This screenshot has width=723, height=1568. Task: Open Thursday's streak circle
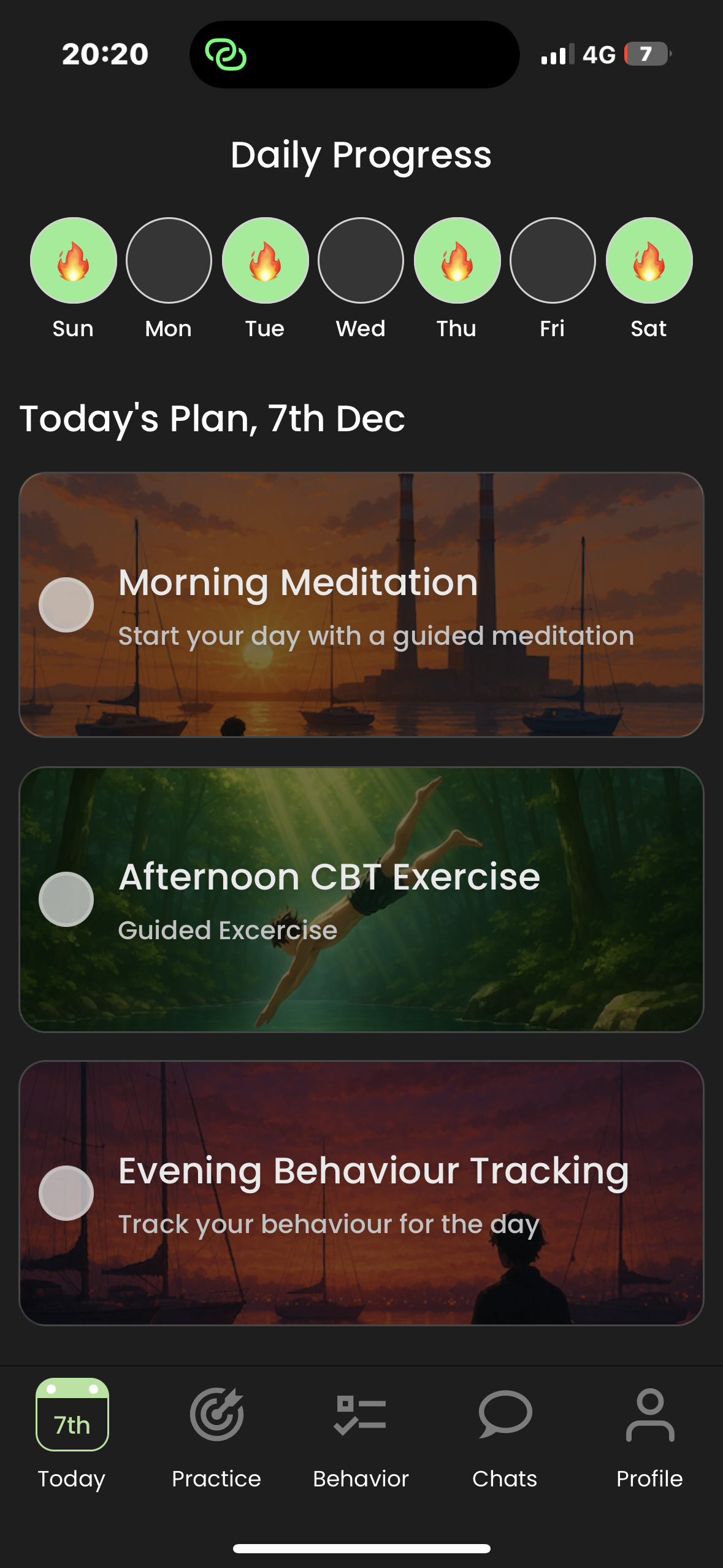457,261
